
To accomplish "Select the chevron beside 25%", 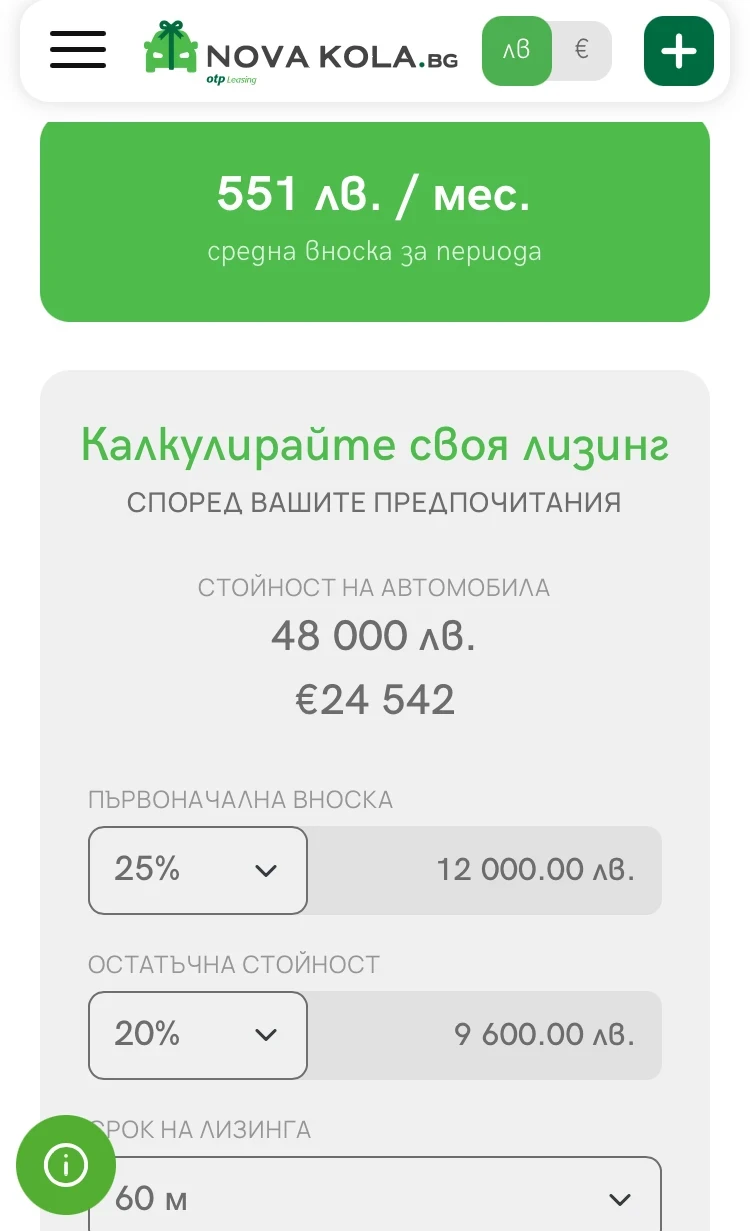I will pyautogui.click(x=265, y=870).
